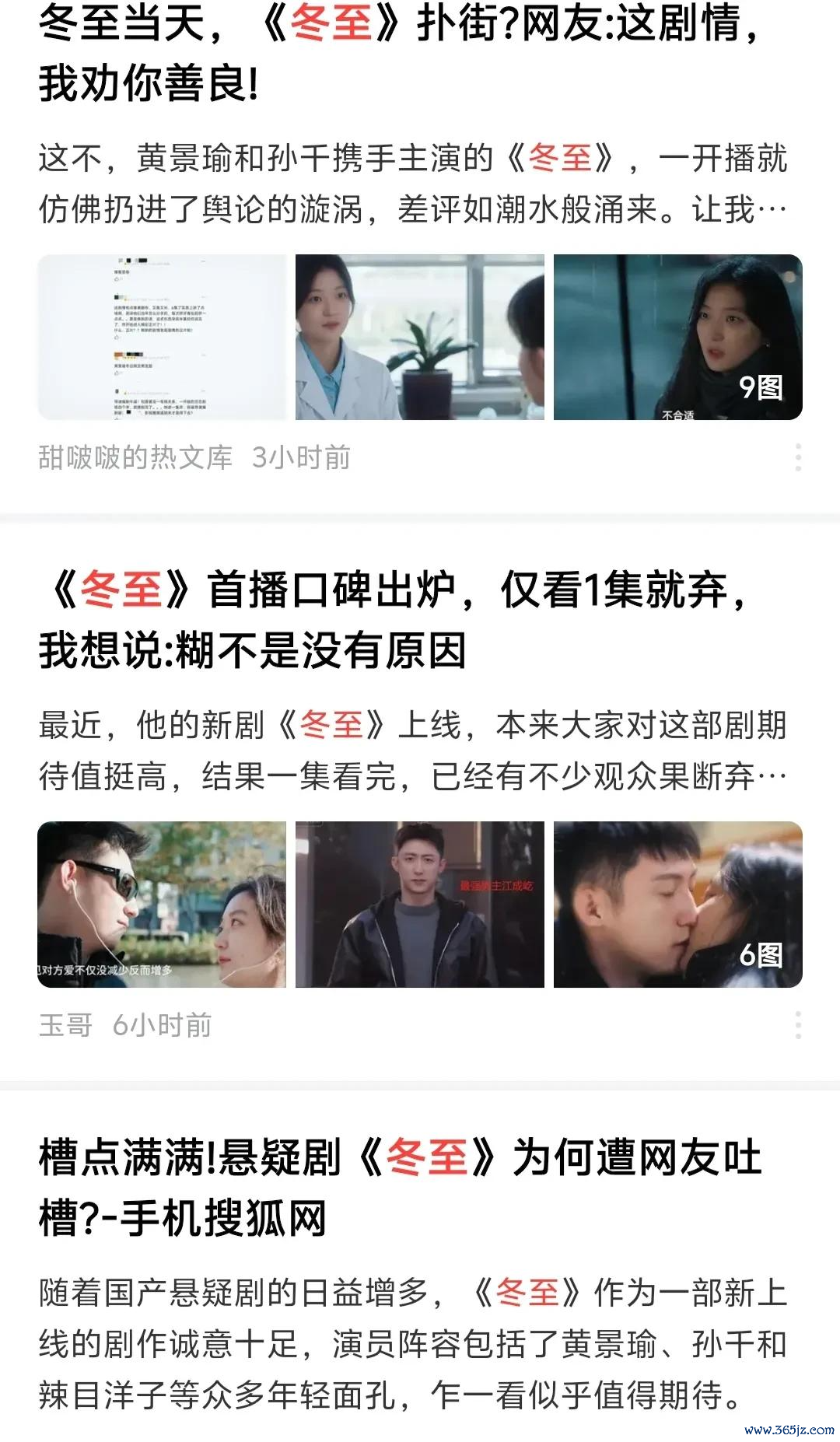This screenshot has height=1442, width=840.
Task: Open the 9图 gallery thumbnail
Action: coord(677,337)
